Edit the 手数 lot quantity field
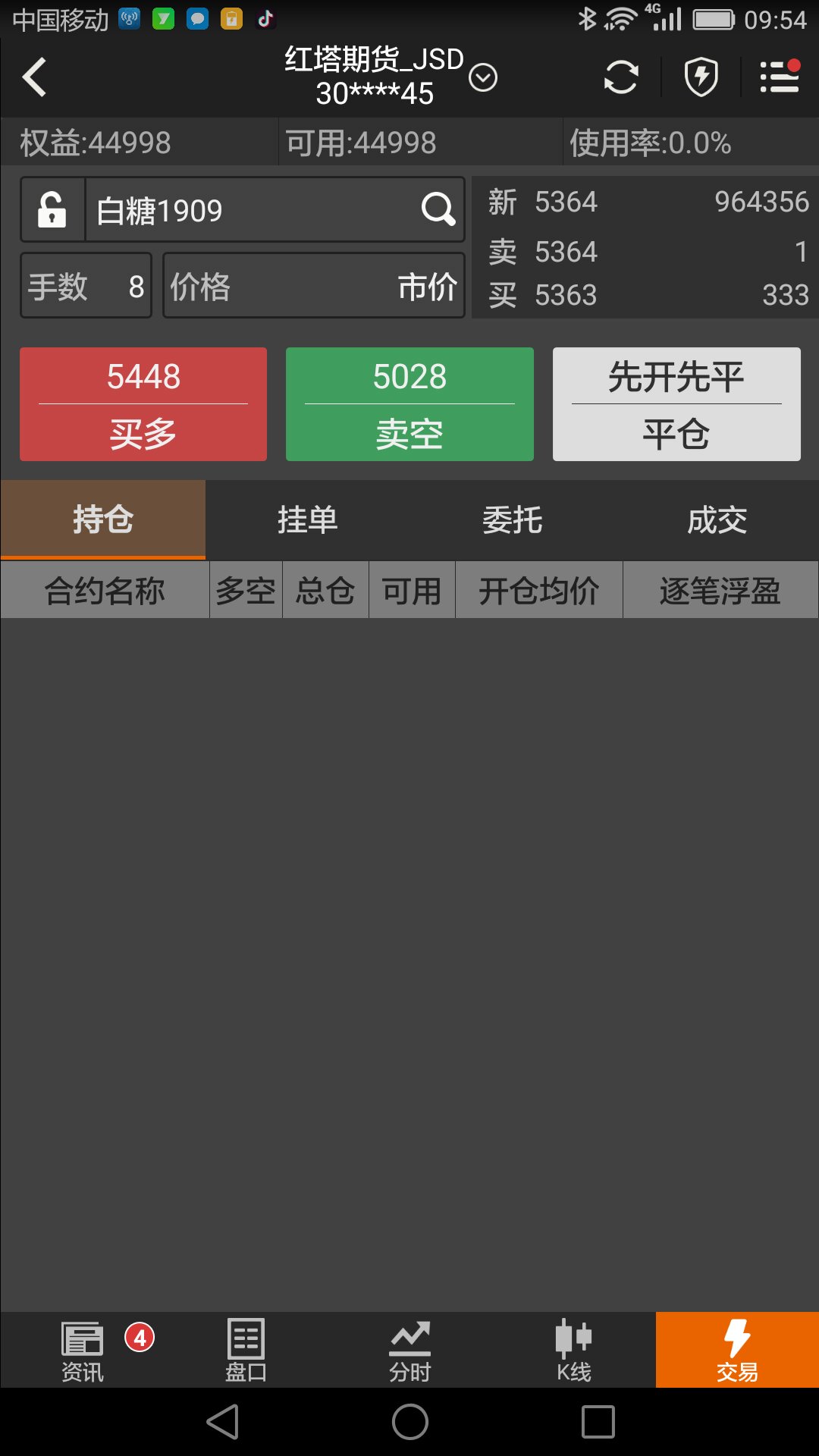 [x=86, y=286]
